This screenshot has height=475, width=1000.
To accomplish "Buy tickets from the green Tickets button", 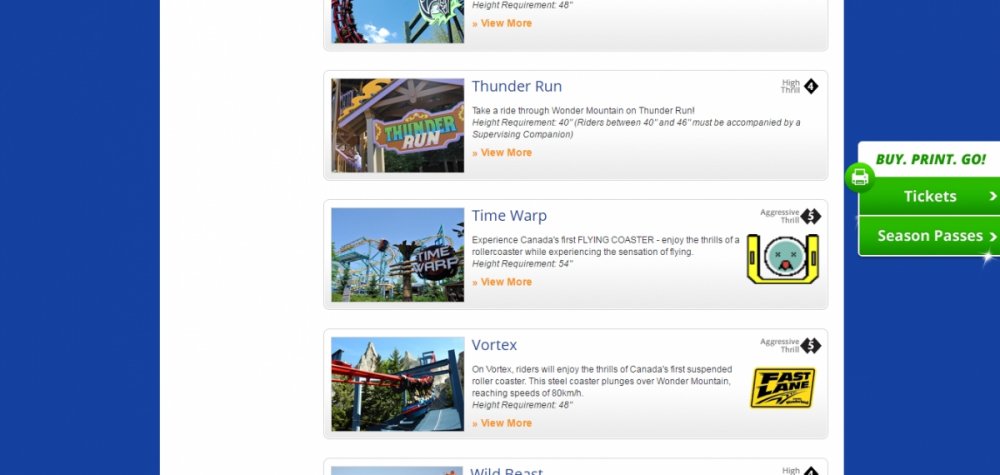I will click(x=930, y=196).
